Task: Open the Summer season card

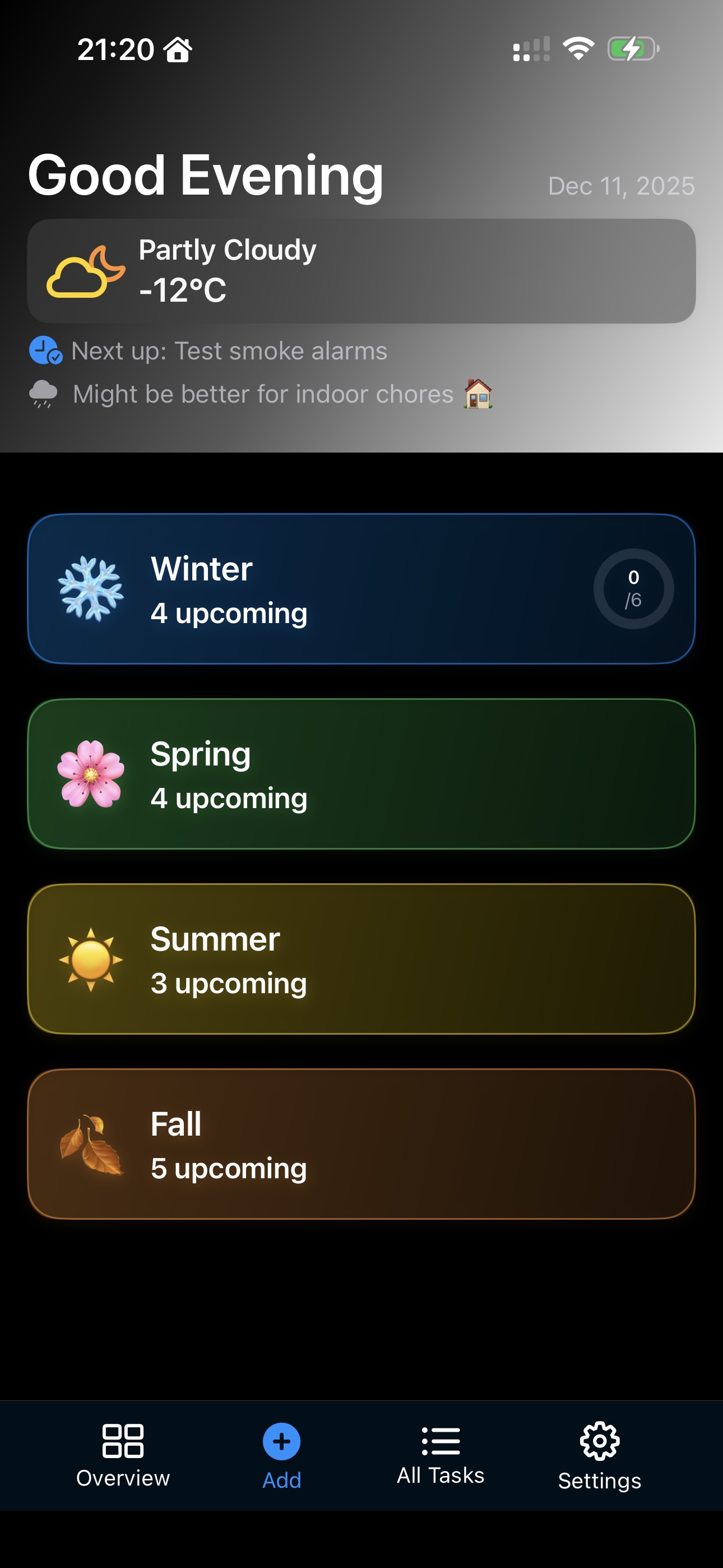Action: coord(361,959)
